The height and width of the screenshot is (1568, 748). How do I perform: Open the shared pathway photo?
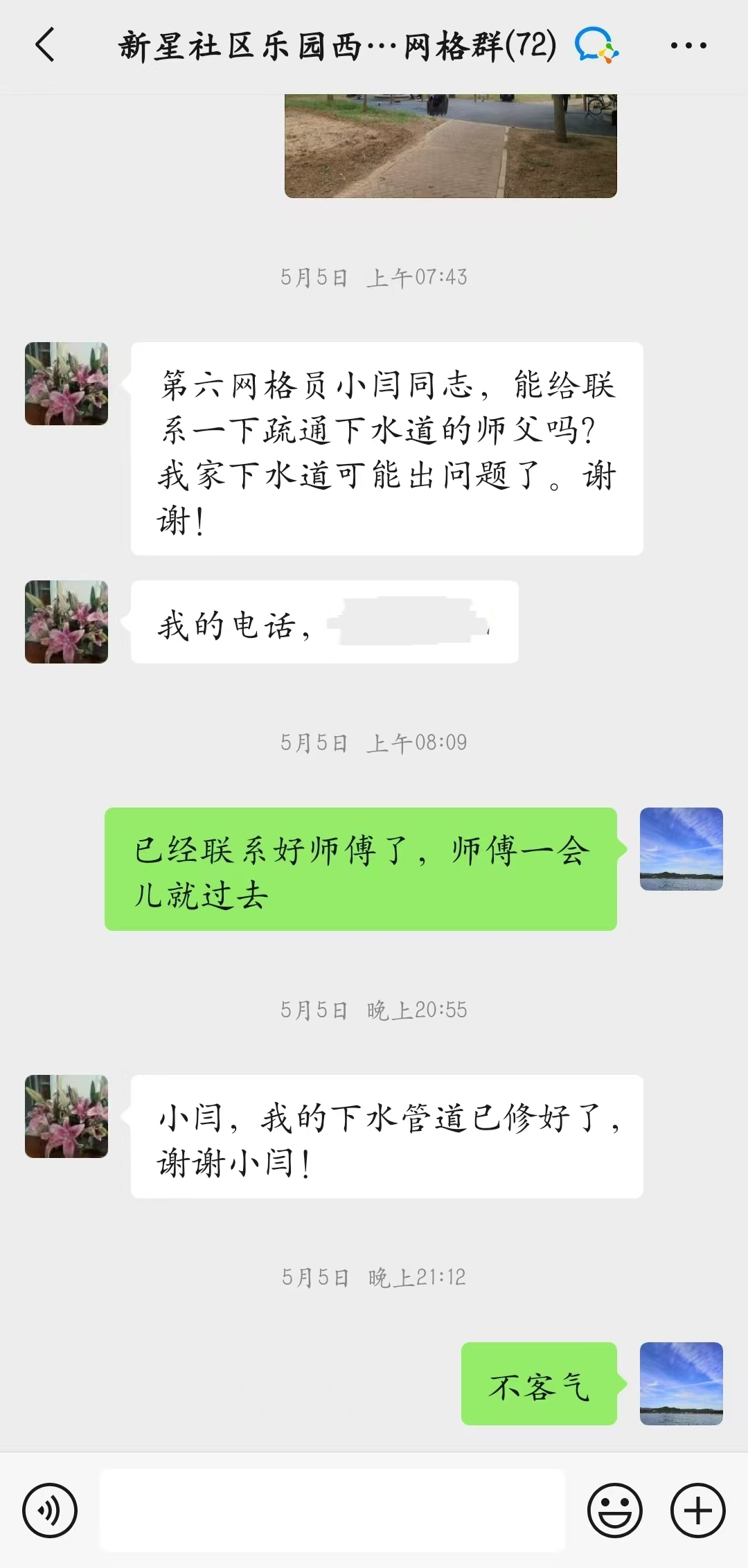coord(450,146)
